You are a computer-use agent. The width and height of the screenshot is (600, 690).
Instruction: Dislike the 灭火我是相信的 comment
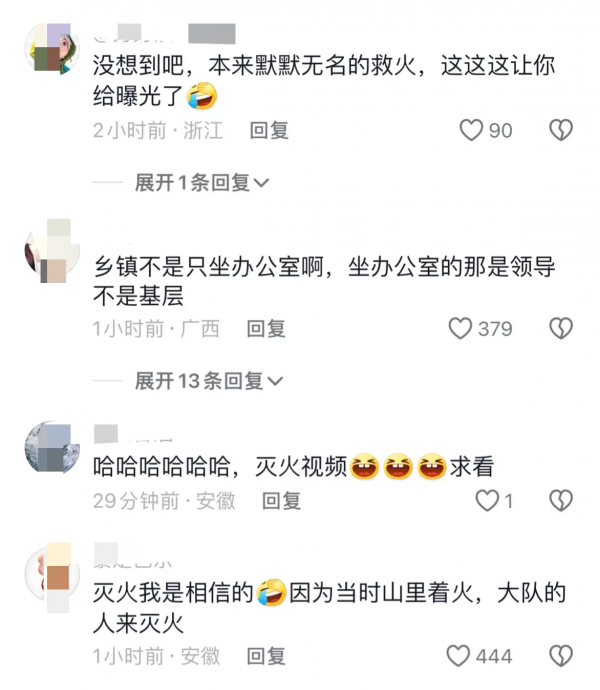coord(562,656)
